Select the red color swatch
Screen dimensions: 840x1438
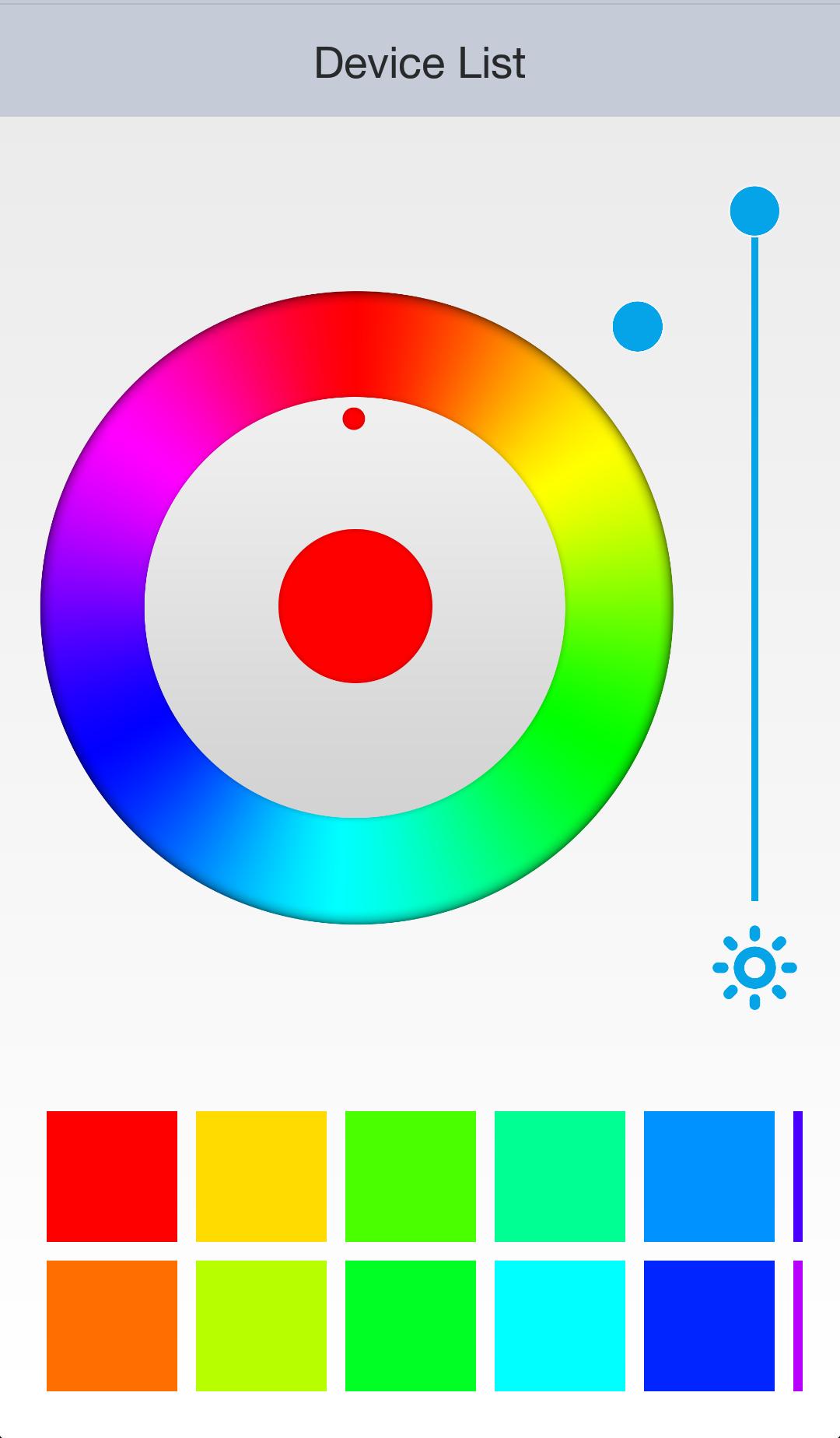(x=112, y=1176)
